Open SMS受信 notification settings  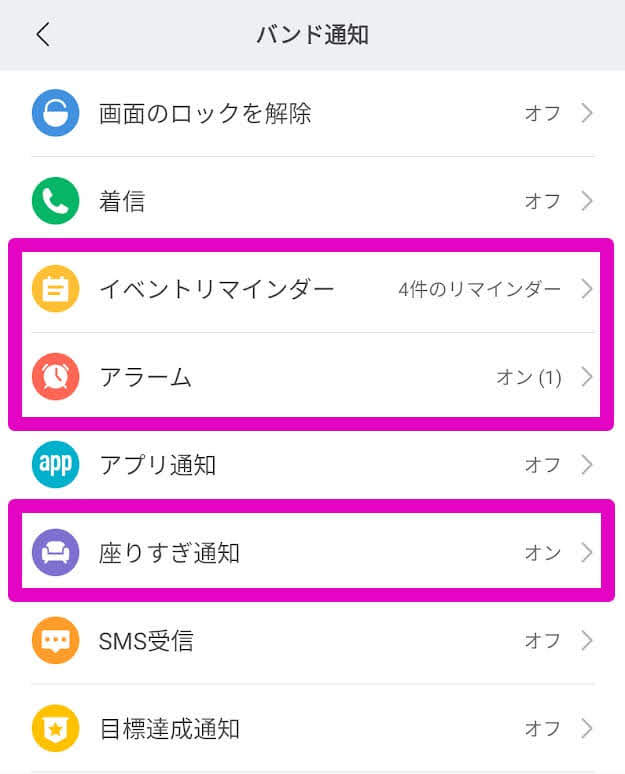pos(312,641)
